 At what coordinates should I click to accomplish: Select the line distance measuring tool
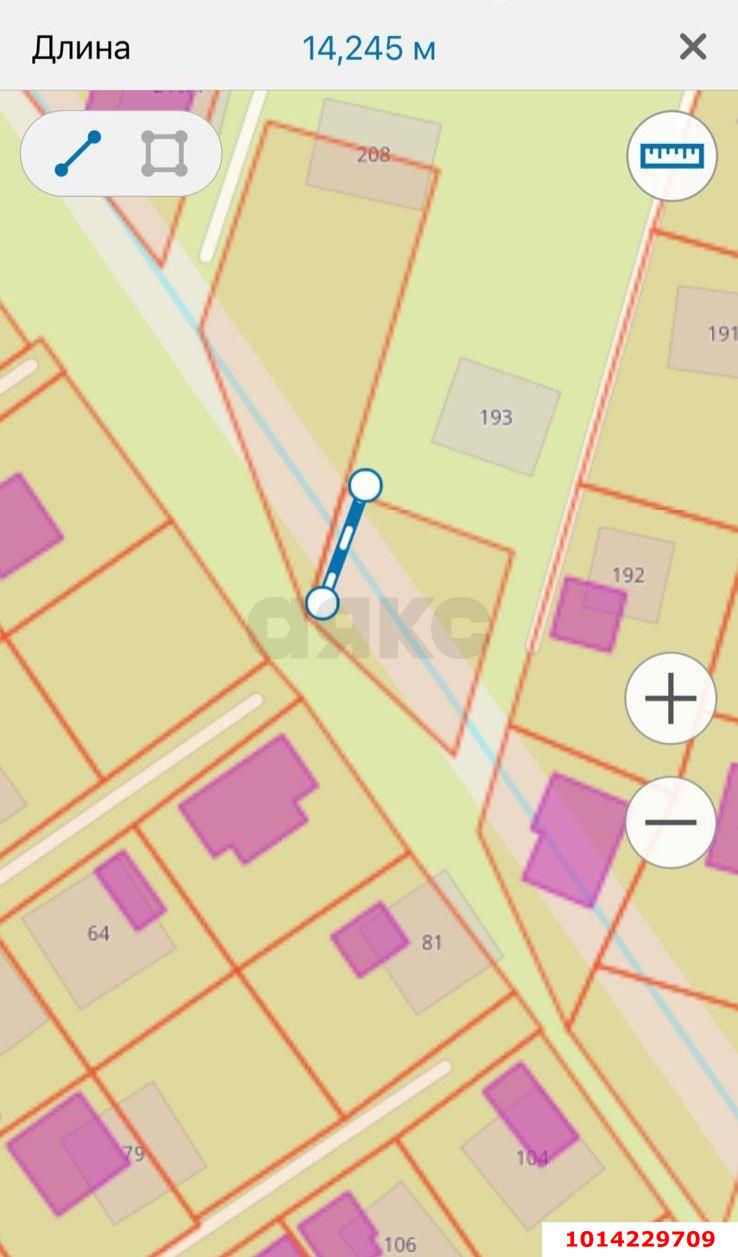click(78, 154)
